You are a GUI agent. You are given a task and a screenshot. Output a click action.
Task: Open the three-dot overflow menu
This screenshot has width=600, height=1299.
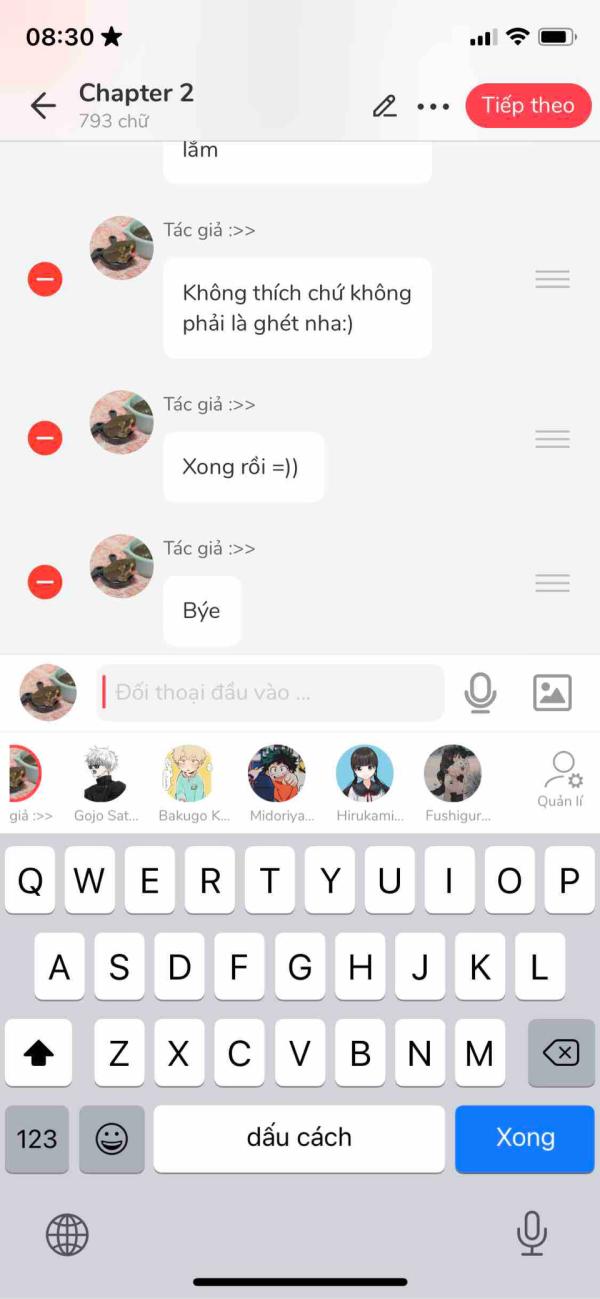point(433,106)
